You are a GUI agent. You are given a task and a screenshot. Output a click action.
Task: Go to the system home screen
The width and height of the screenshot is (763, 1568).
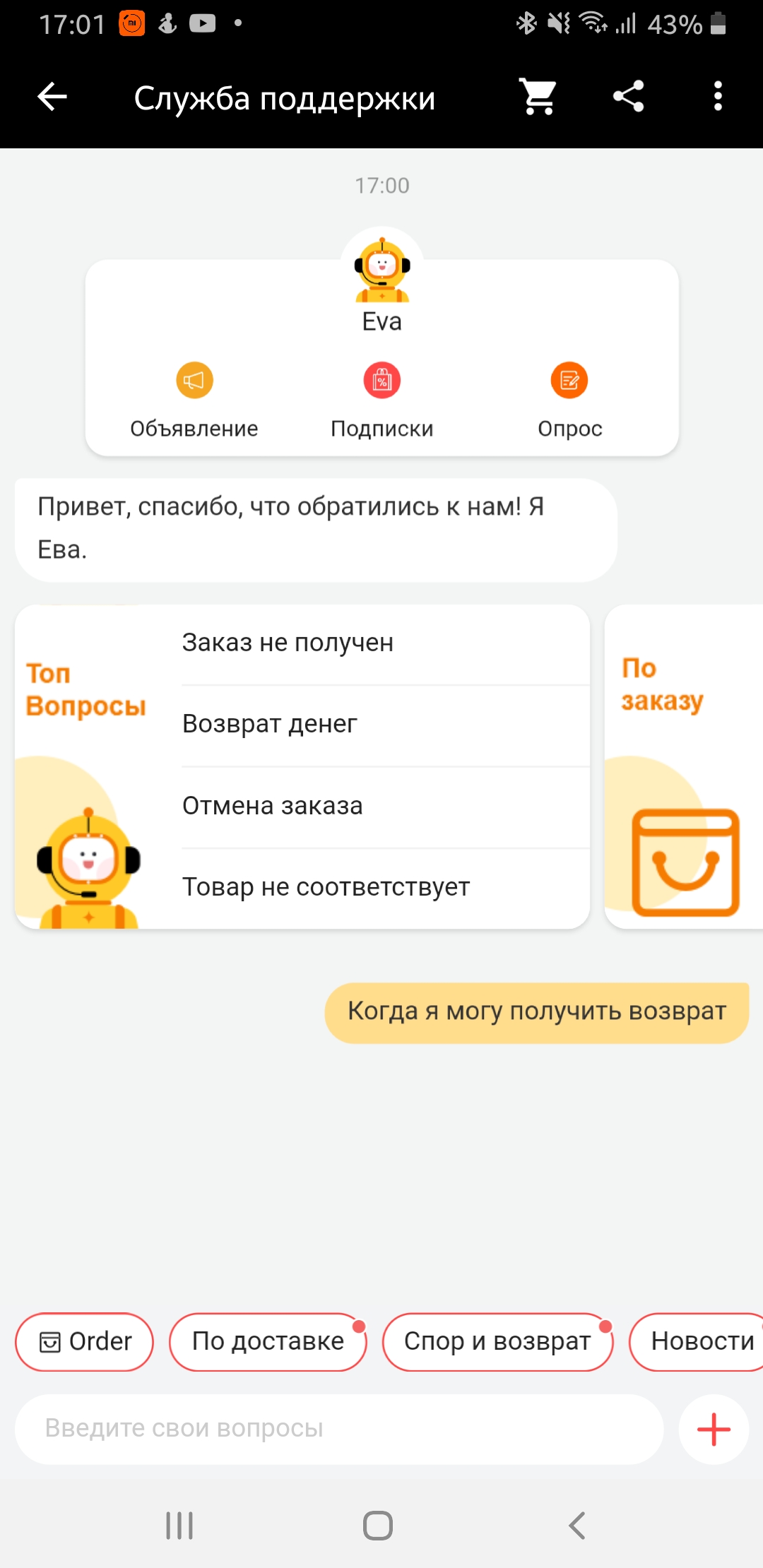[x=378, y=1526]
